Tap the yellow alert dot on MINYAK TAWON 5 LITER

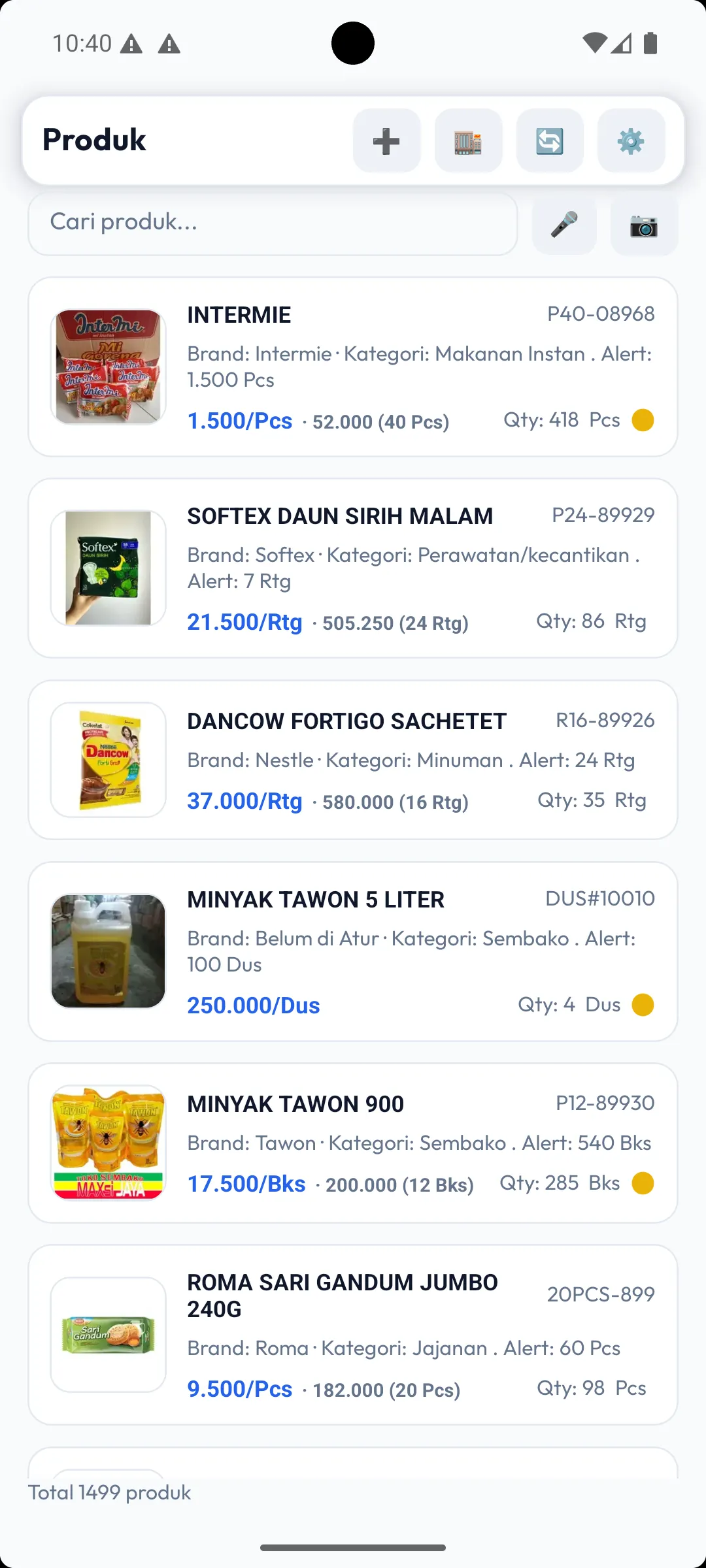pos(643,1005)
